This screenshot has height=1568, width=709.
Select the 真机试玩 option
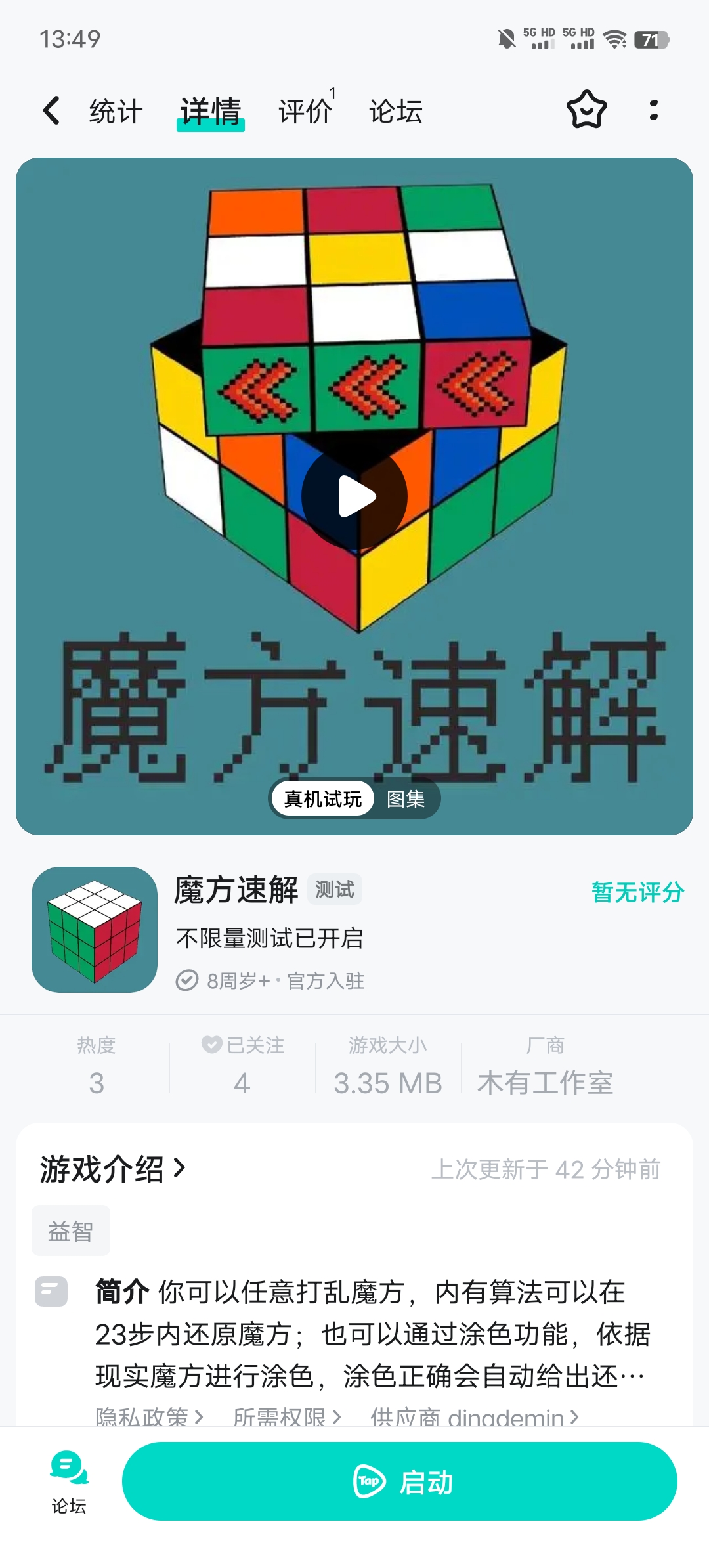[x=323, y=798]
